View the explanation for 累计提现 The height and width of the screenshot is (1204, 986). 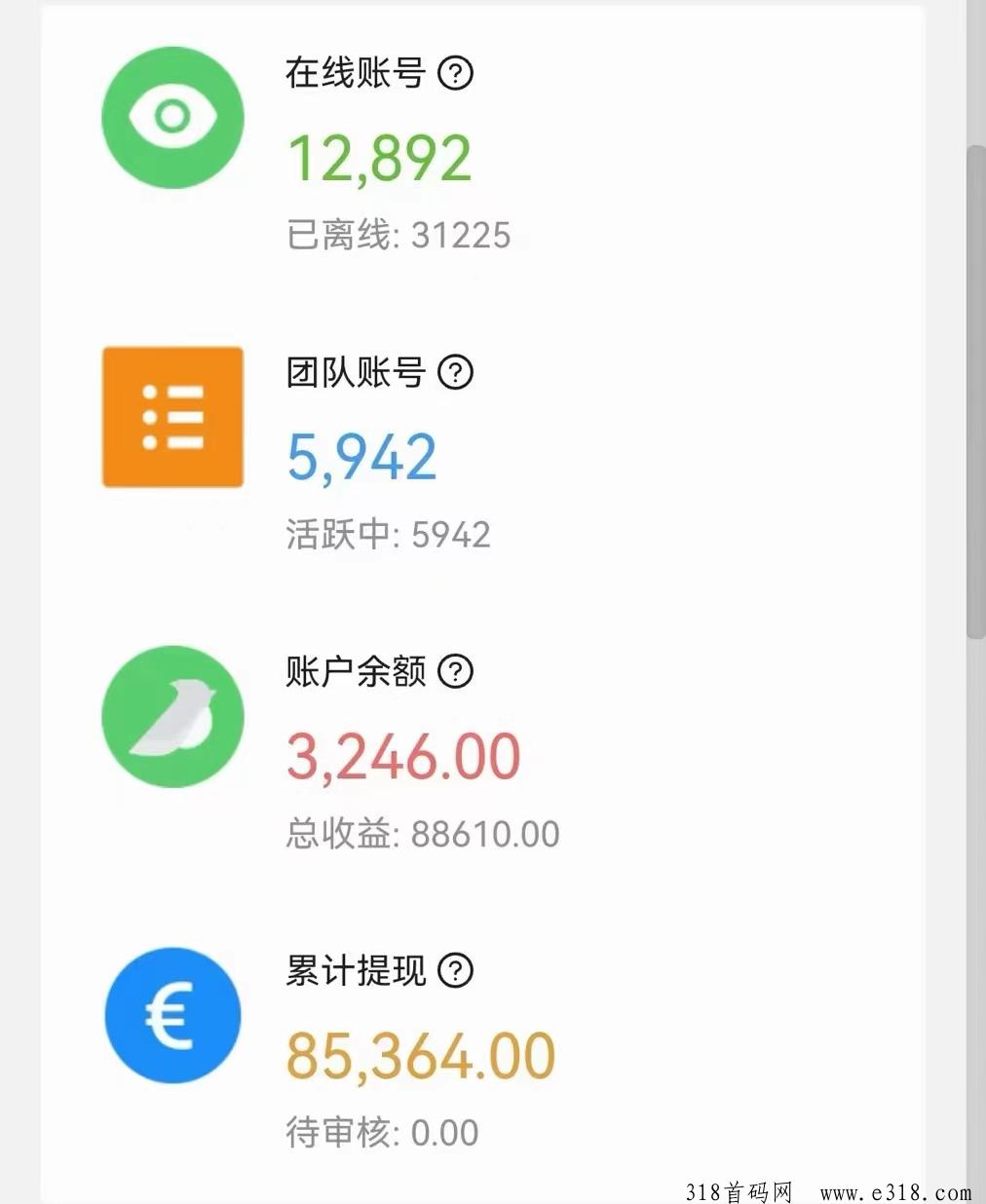pos(455,970)
